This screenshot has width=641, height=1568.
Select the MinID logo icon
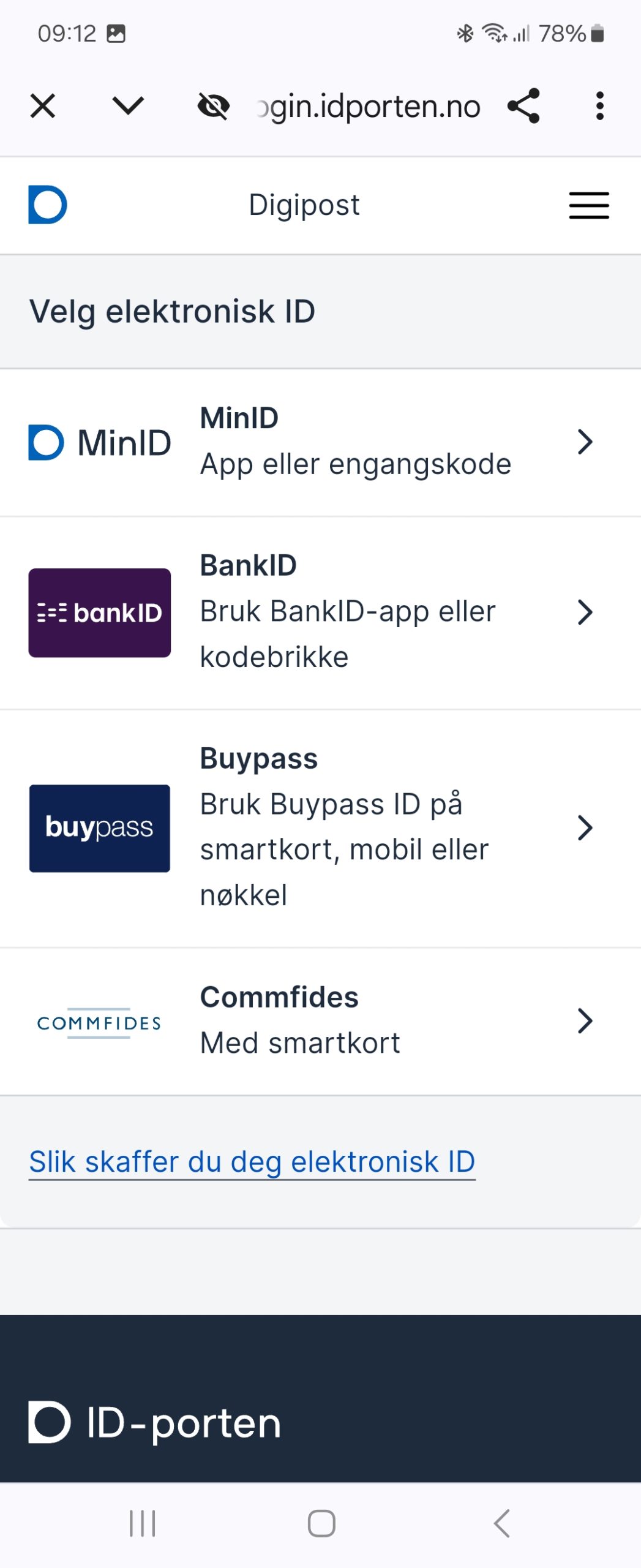point(45,442)
